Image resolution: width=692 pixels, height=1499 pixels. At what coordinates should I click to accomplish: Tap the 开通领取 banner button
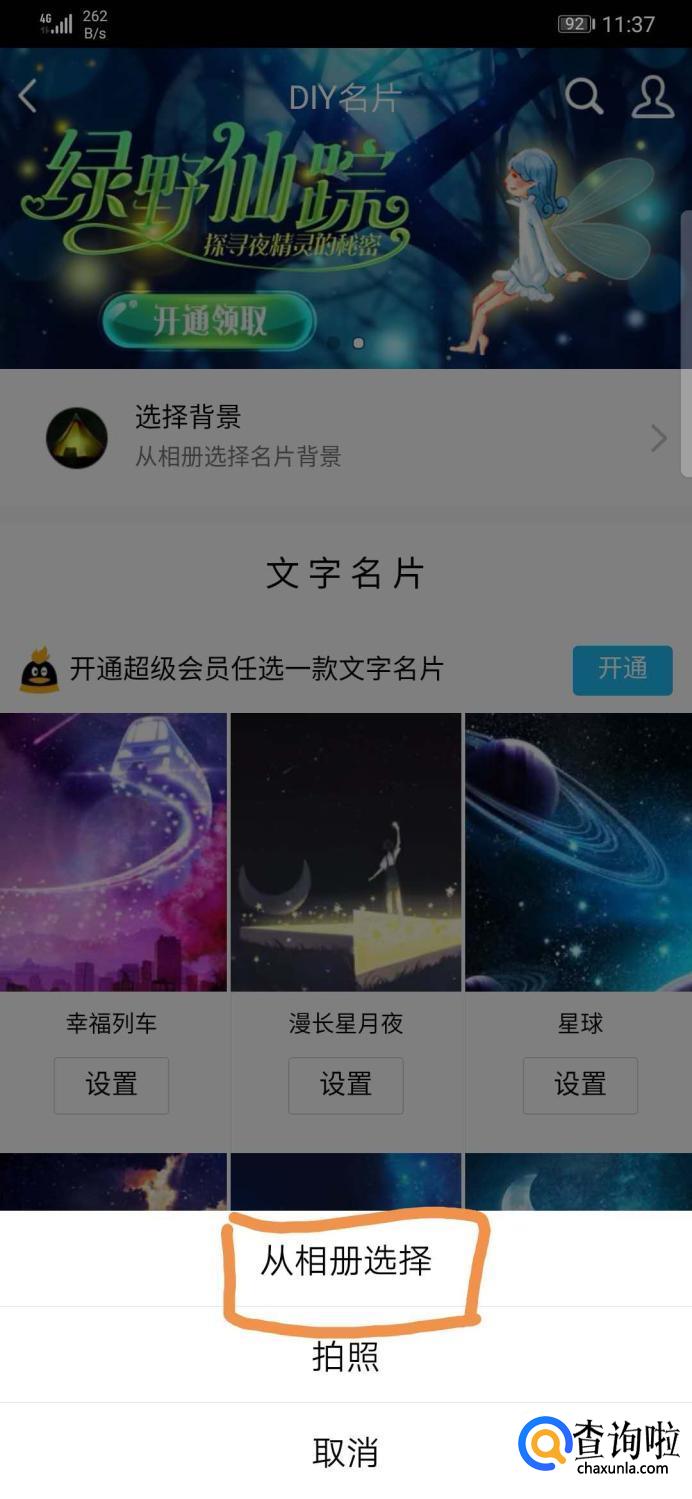click(x=209, y=320)
